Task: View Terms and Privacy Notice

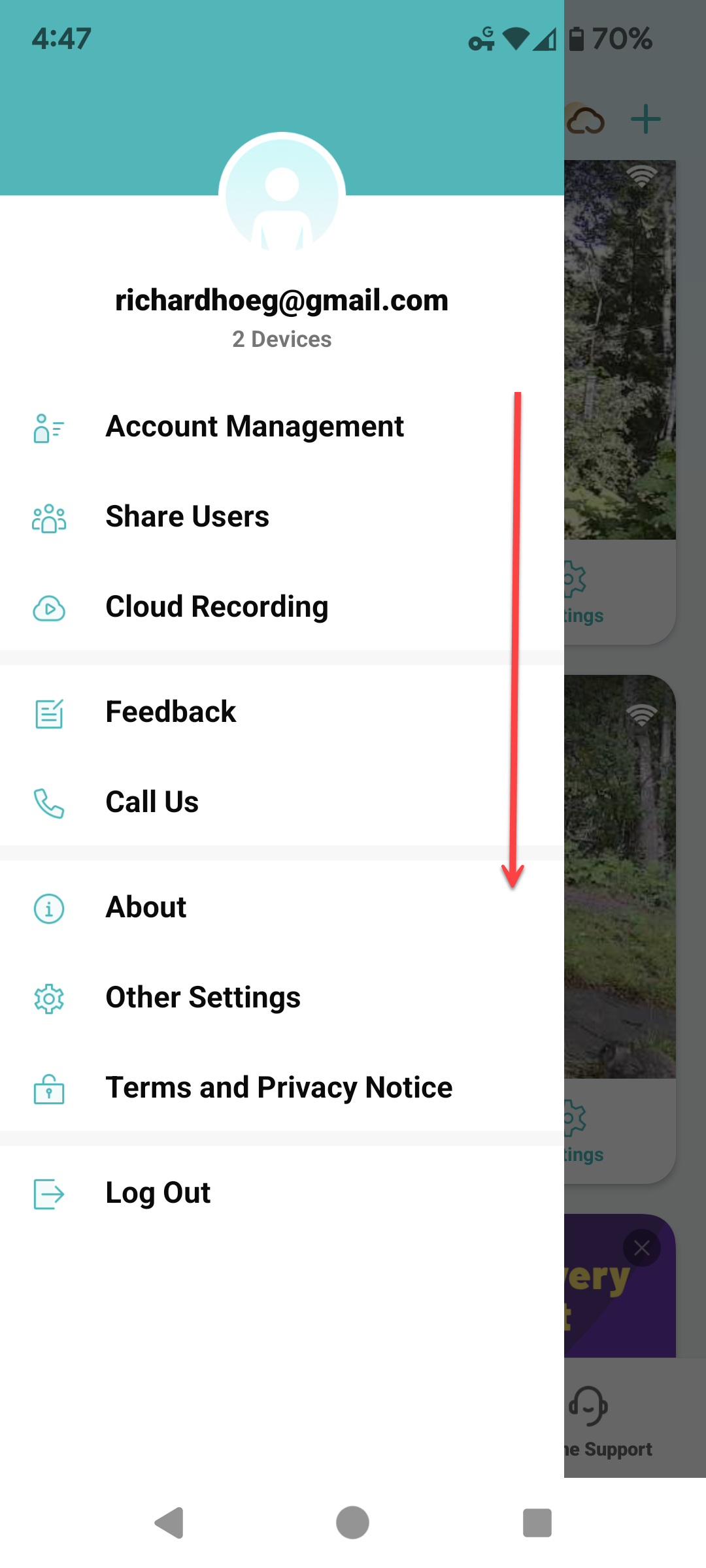Action: (282, 1088)
